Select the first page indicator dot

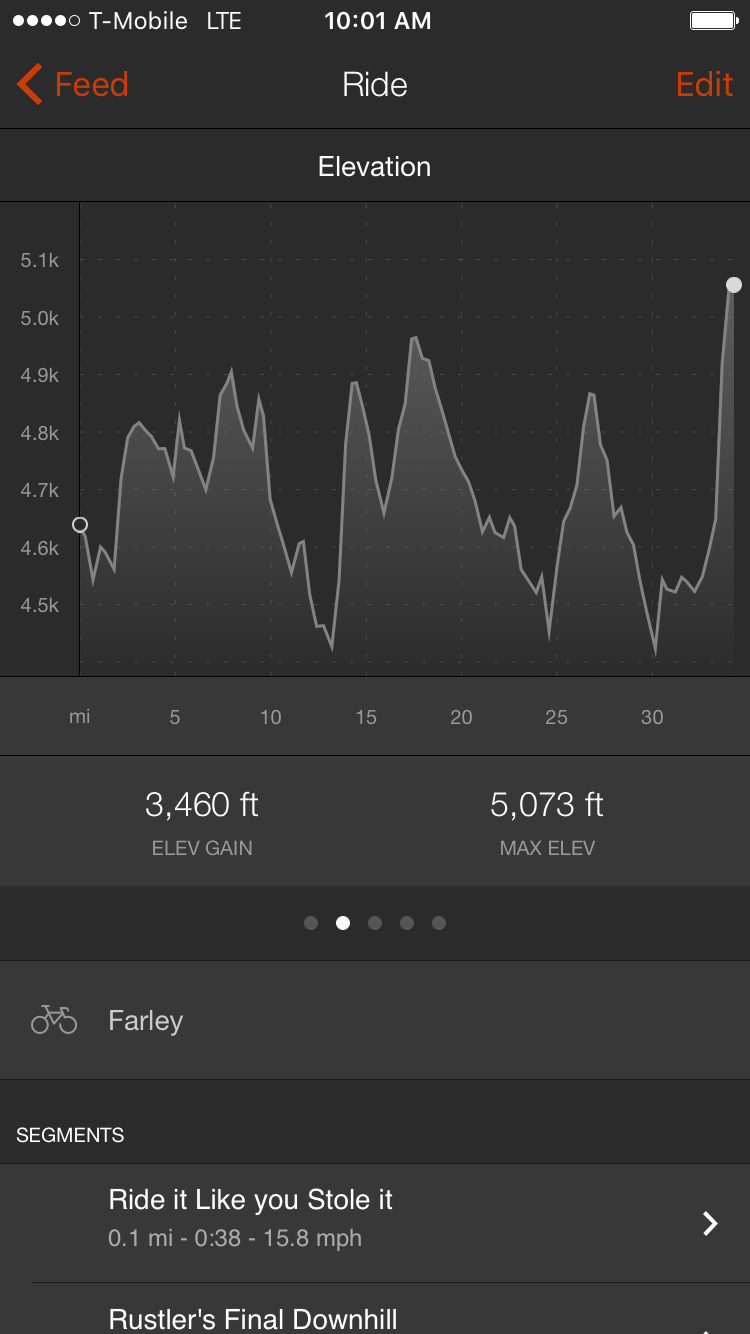311,923
